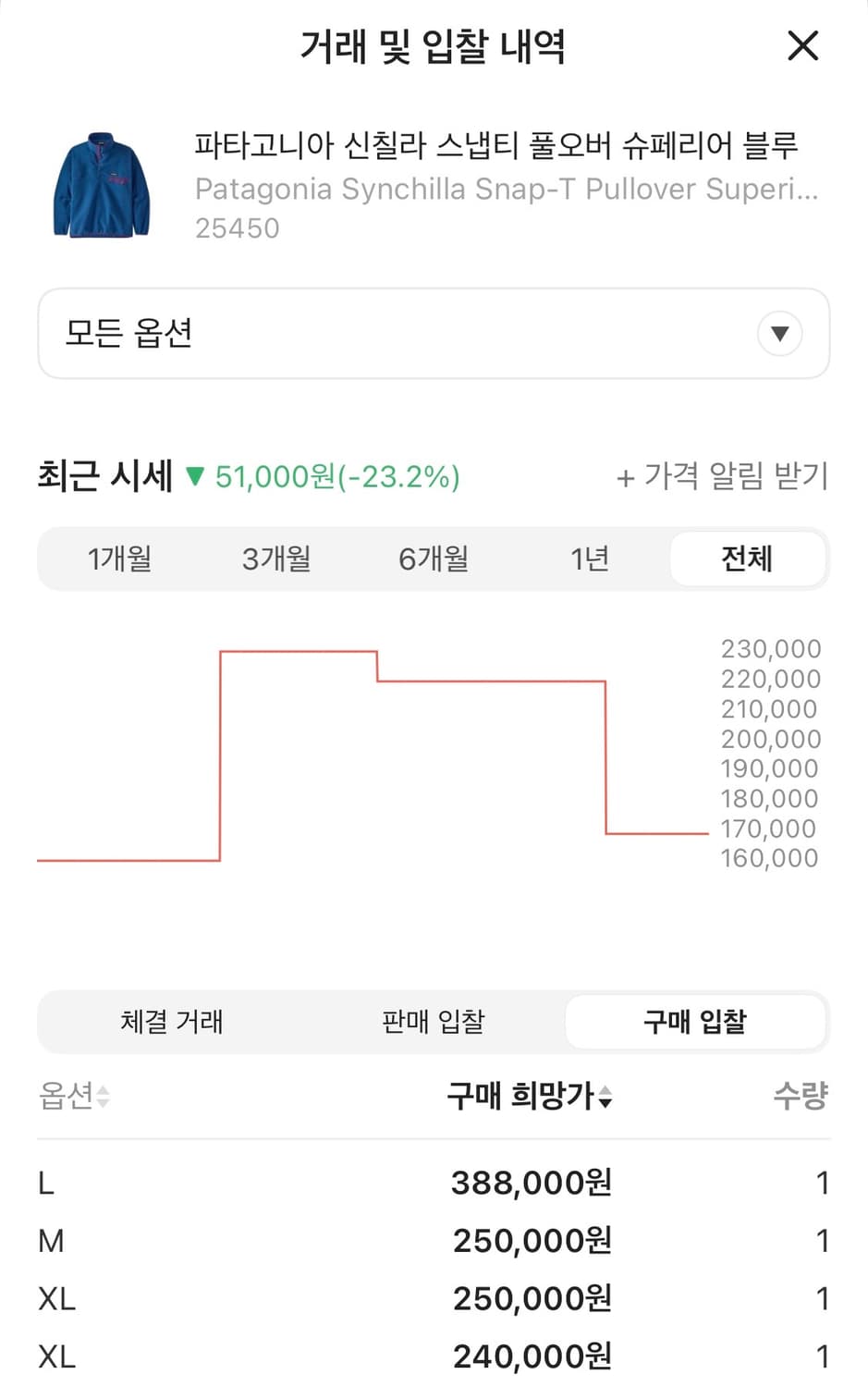
Task: Switch to the 체결 거래 tab
Action: tap(172, 1022)
